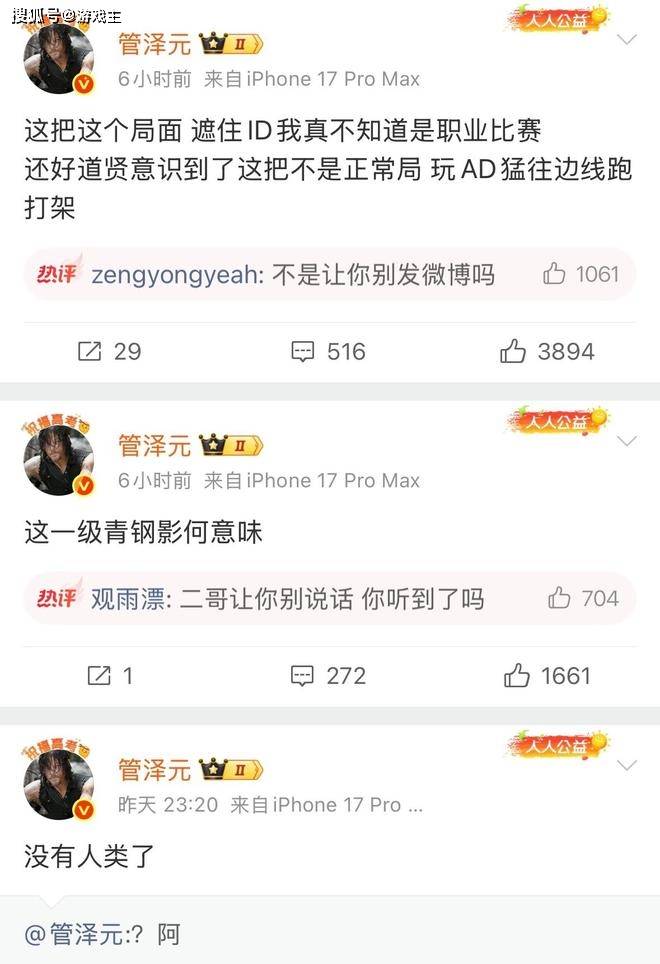Image resolution: width=660 pixels, height=964 pixels.
Task: Open 管泽元's avatar on the first post
Action: (58, 61)
